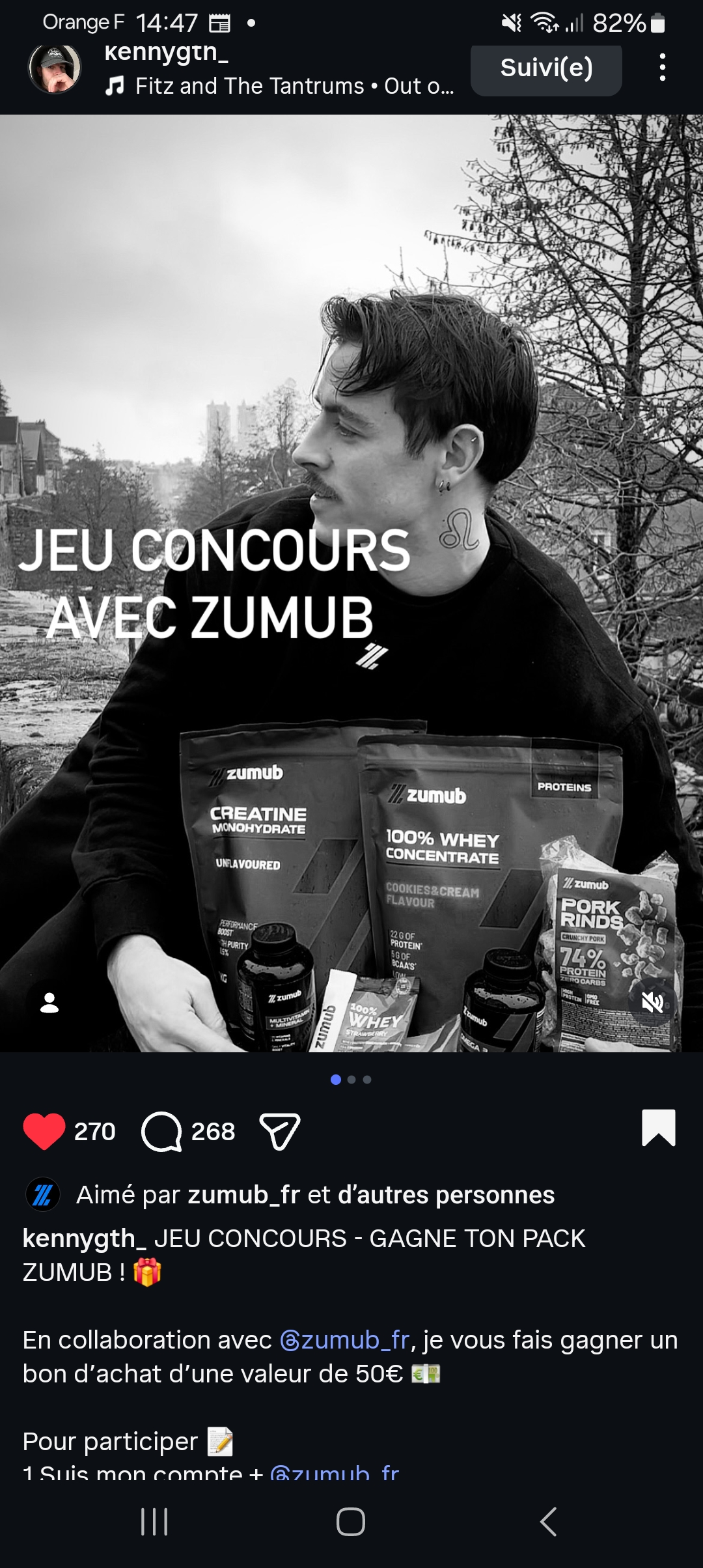Image resolution: width=703 pixels, height=1568 pixels.
Task: Unlike the post with the heart
Action: (44, 1132)
